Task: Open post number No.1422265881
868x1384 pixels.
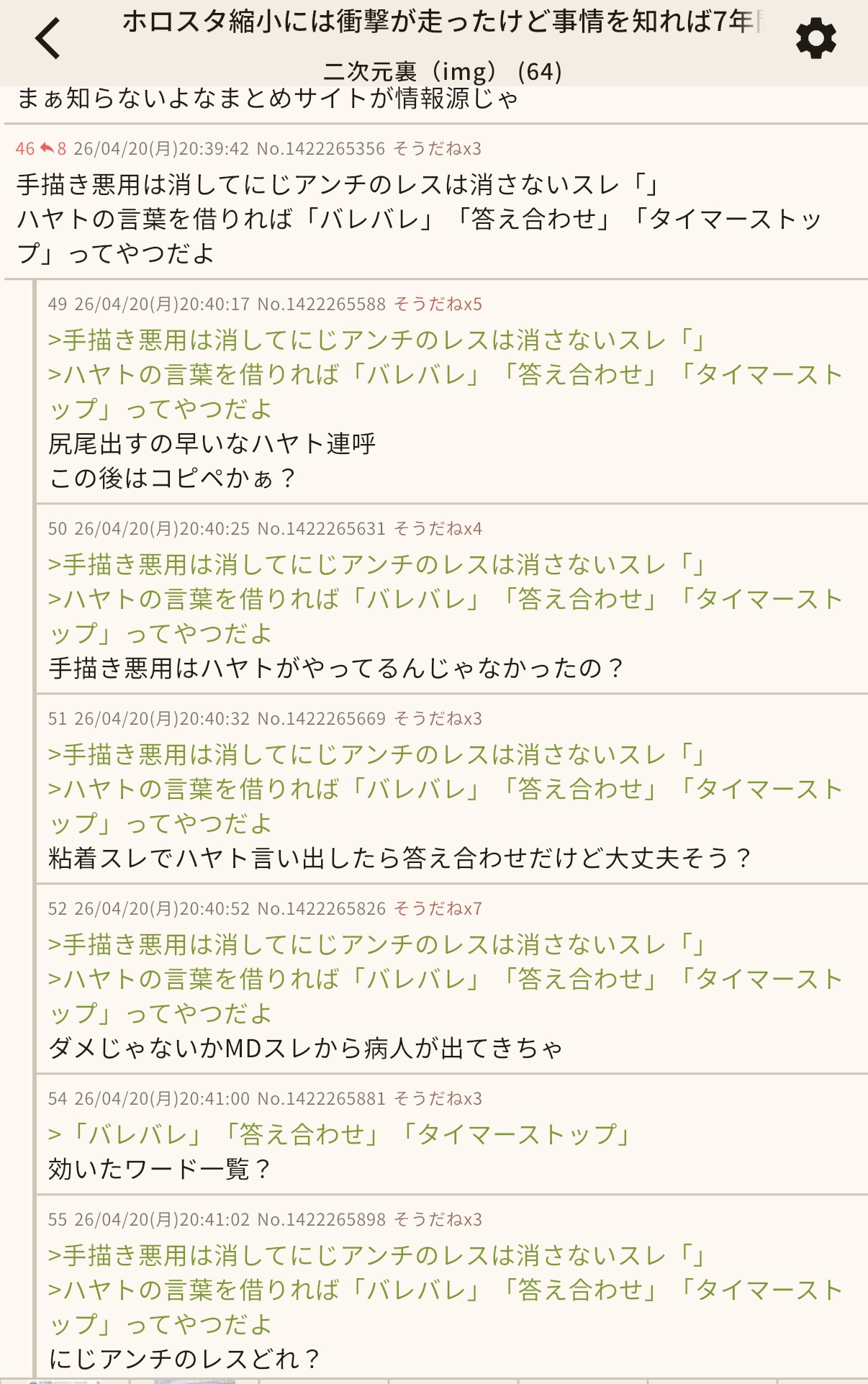Action: (322, 1099)
